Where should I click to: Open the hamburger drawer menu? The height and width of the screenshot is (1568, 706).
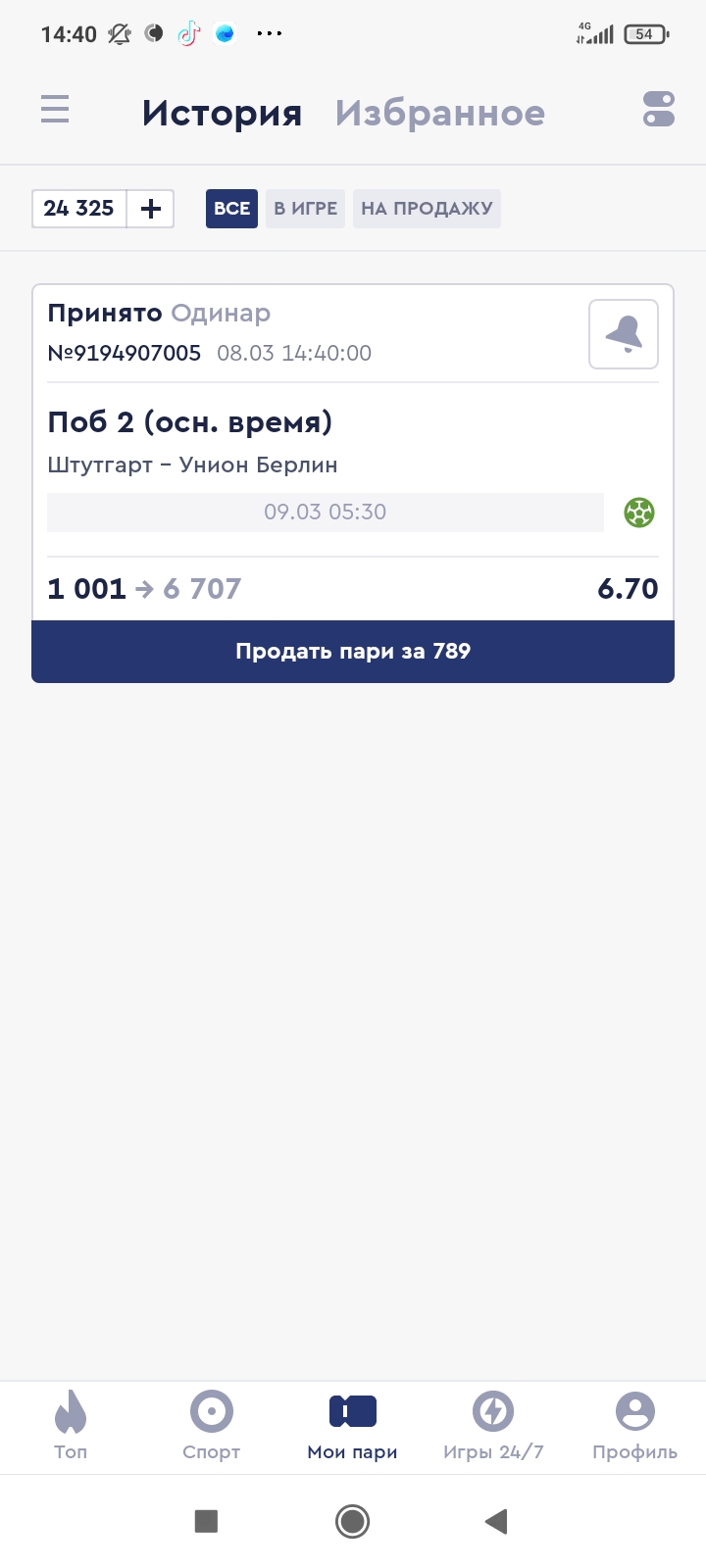(55, 109)
